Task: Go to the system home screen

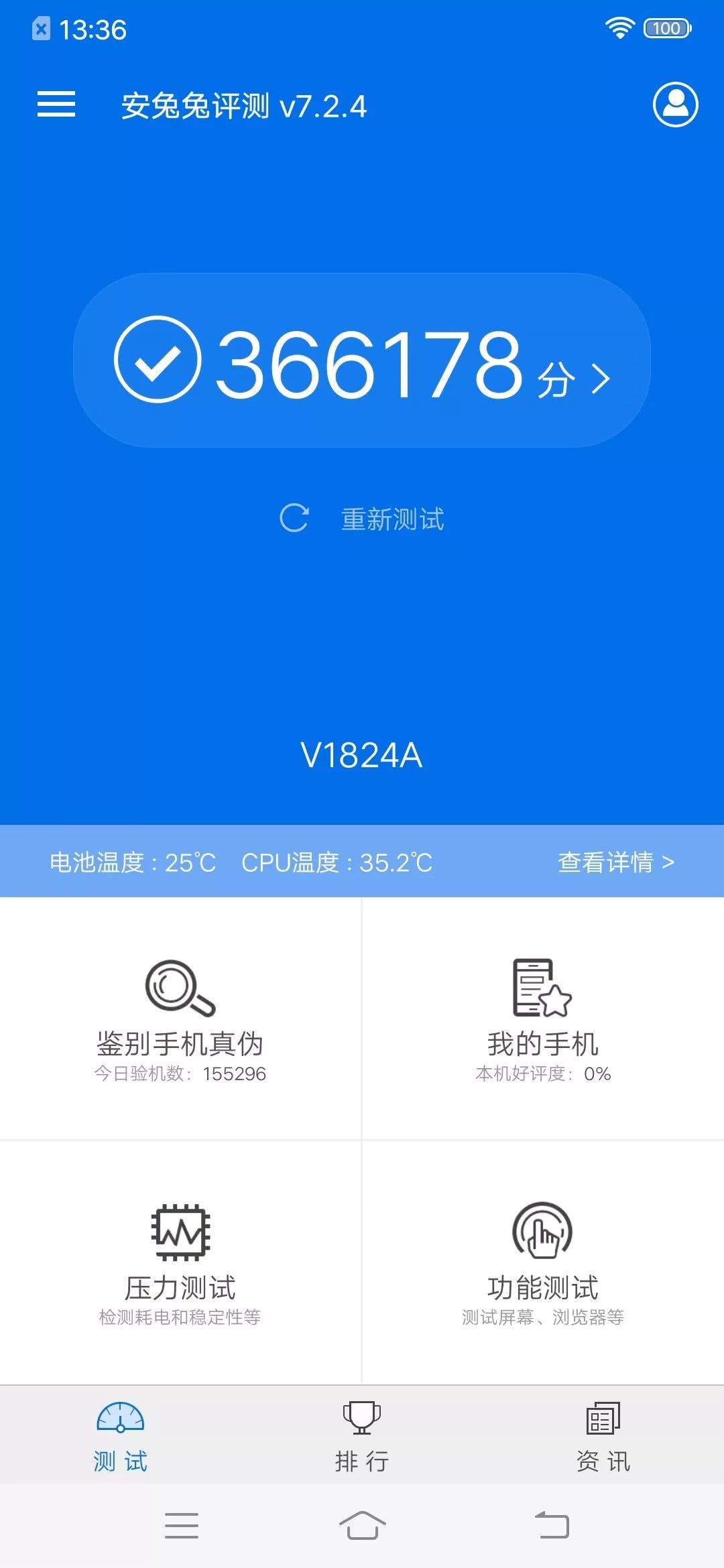Action: [x=362, y=1526]
